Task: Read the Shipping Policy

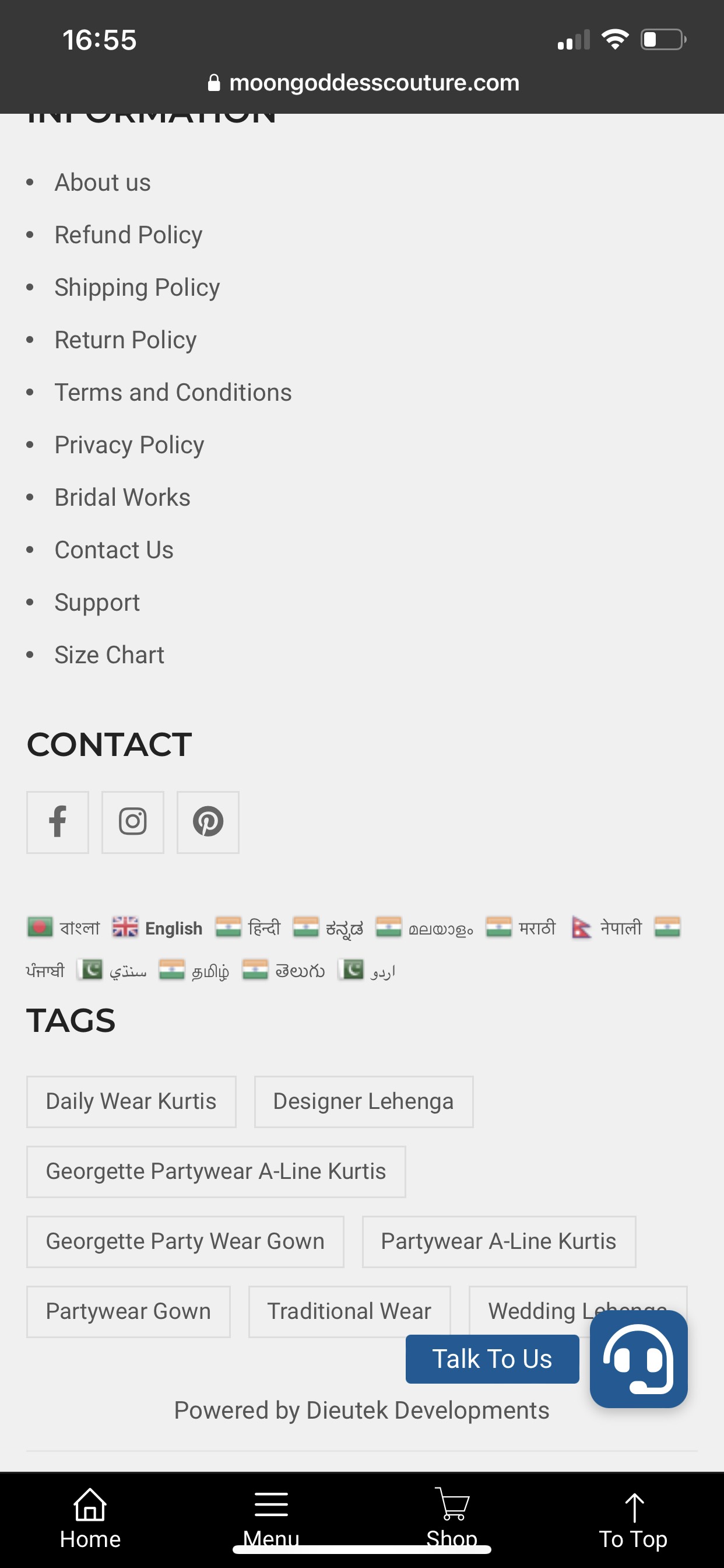Action: (x=138, y=288)
